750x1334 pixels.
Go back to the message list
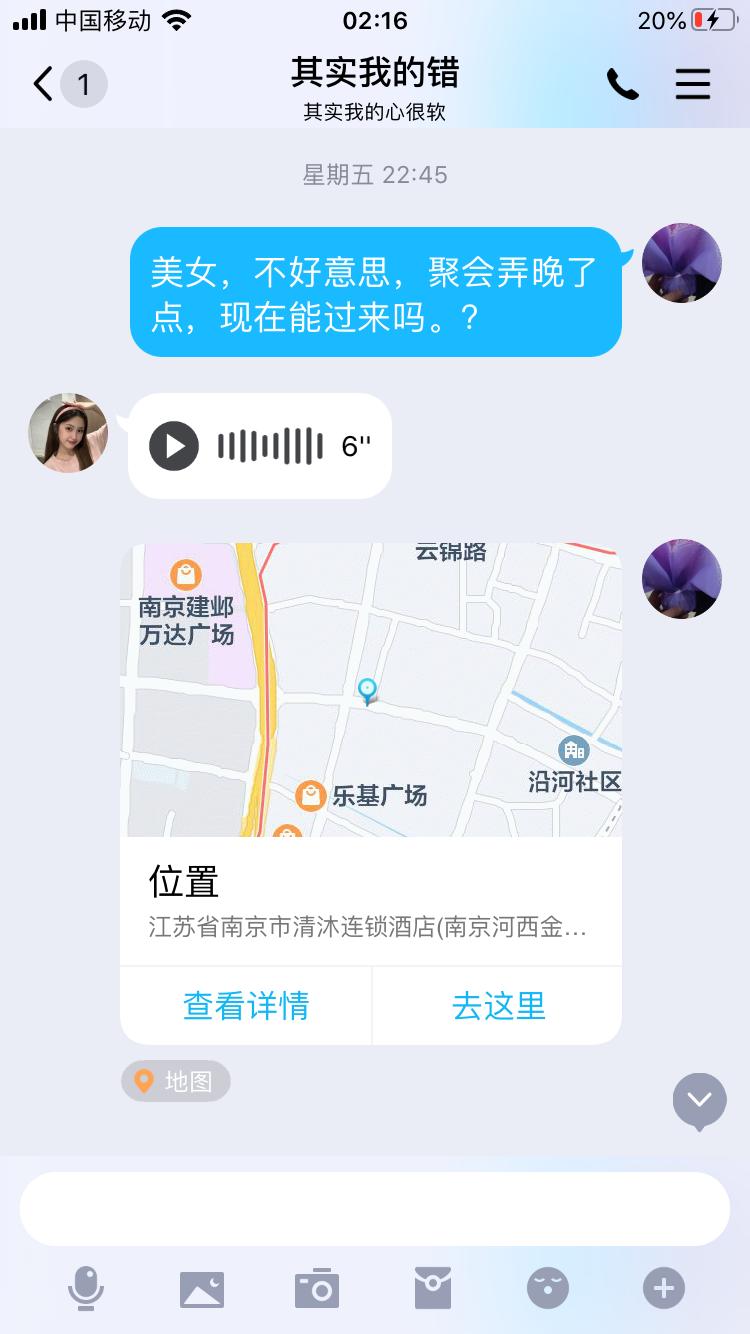coord(44,84)
